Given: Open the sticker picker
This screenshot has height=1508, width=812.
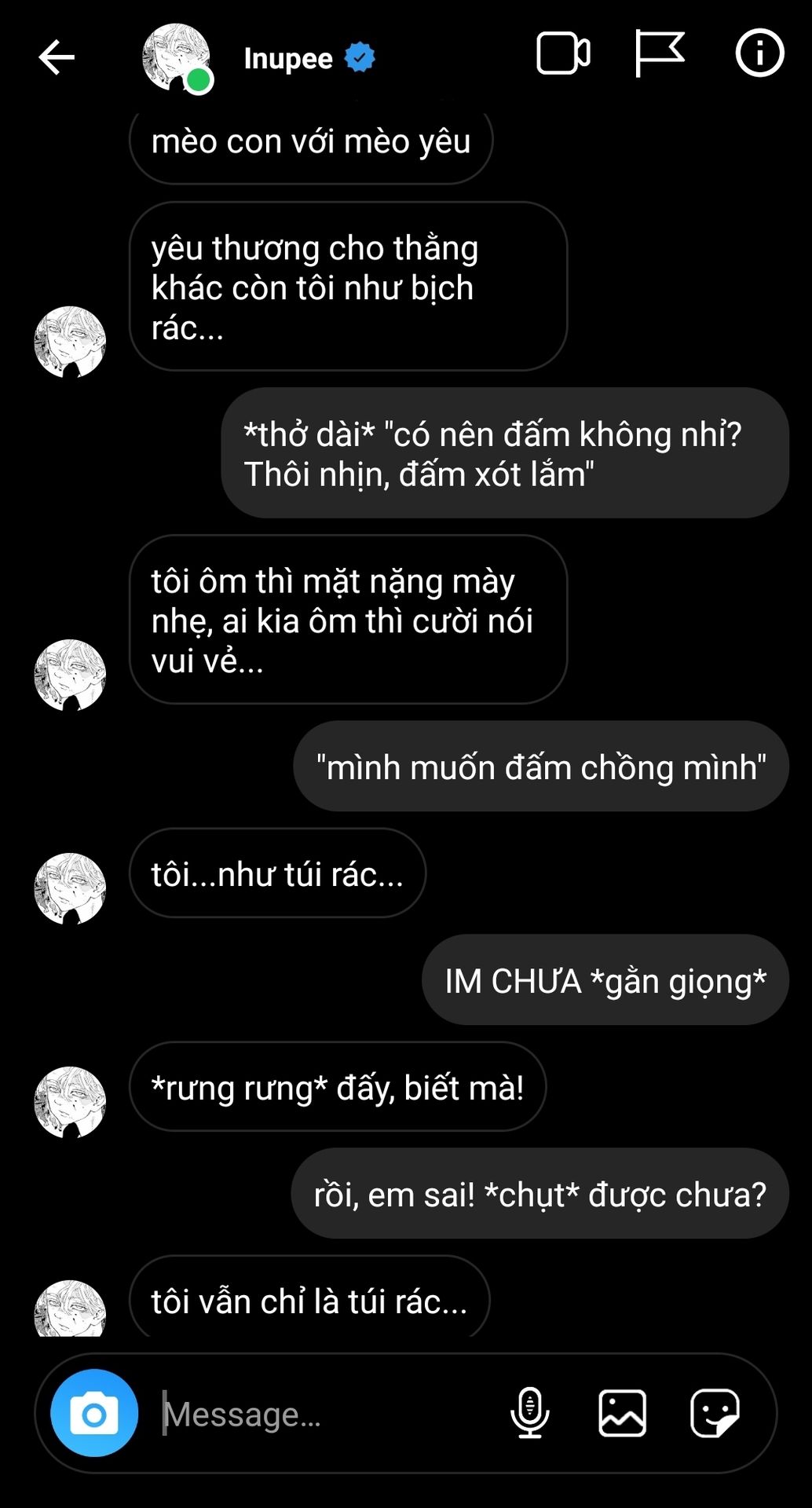Looking at the screenshot, I should [x=714, y=1413].
